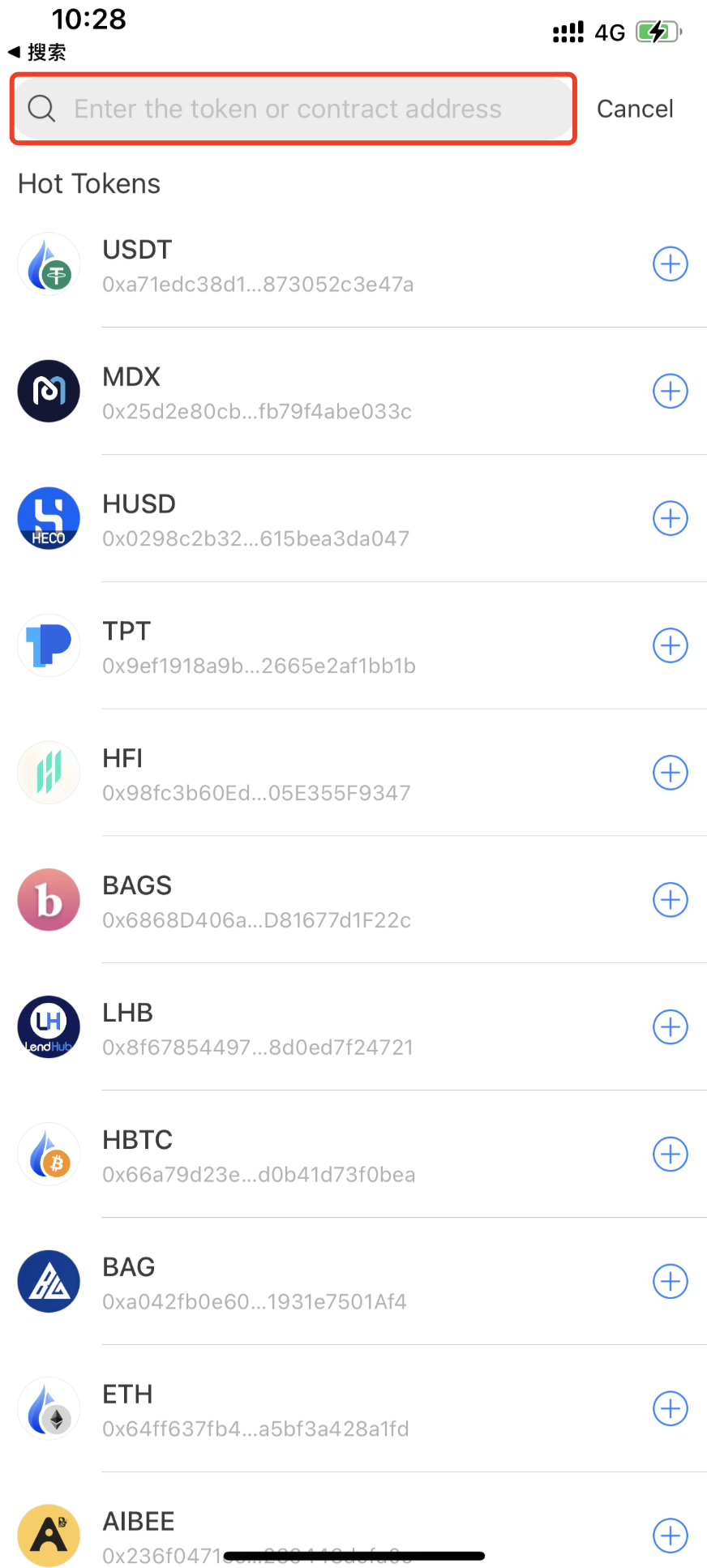Tap the plus icon for HFI
Screen dimensions: 707x1568
tap(671, 773)
